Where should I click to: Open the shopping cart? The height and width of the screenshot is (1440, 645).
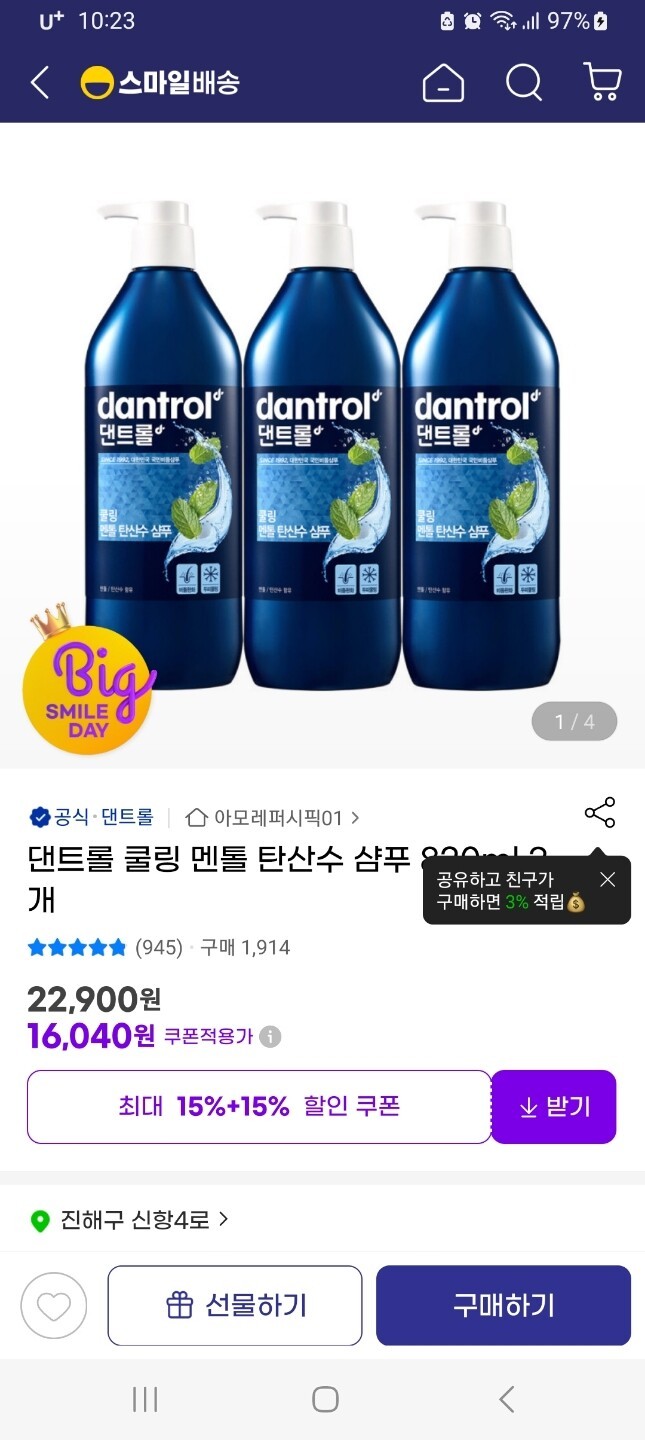point(602,83)
